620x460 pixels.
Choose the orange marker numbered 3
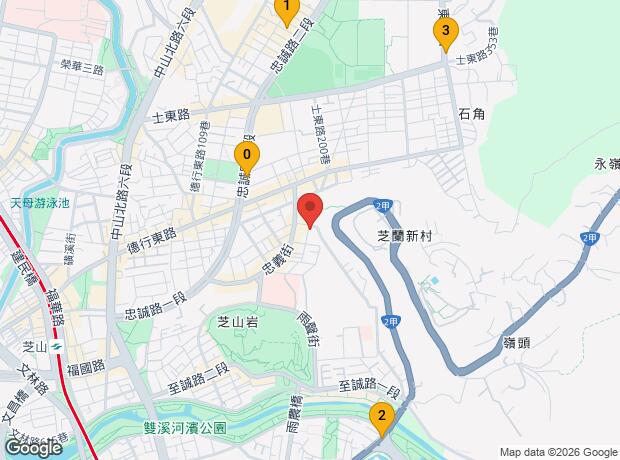click(446, 32)
